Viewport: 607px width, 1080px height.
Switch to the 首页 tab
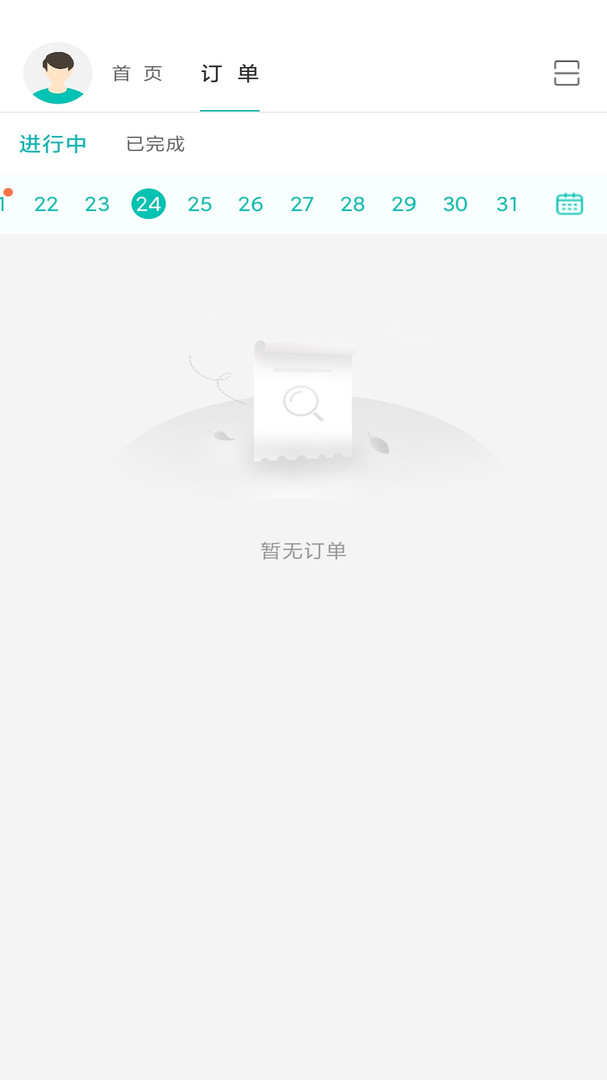pos(137,73)
